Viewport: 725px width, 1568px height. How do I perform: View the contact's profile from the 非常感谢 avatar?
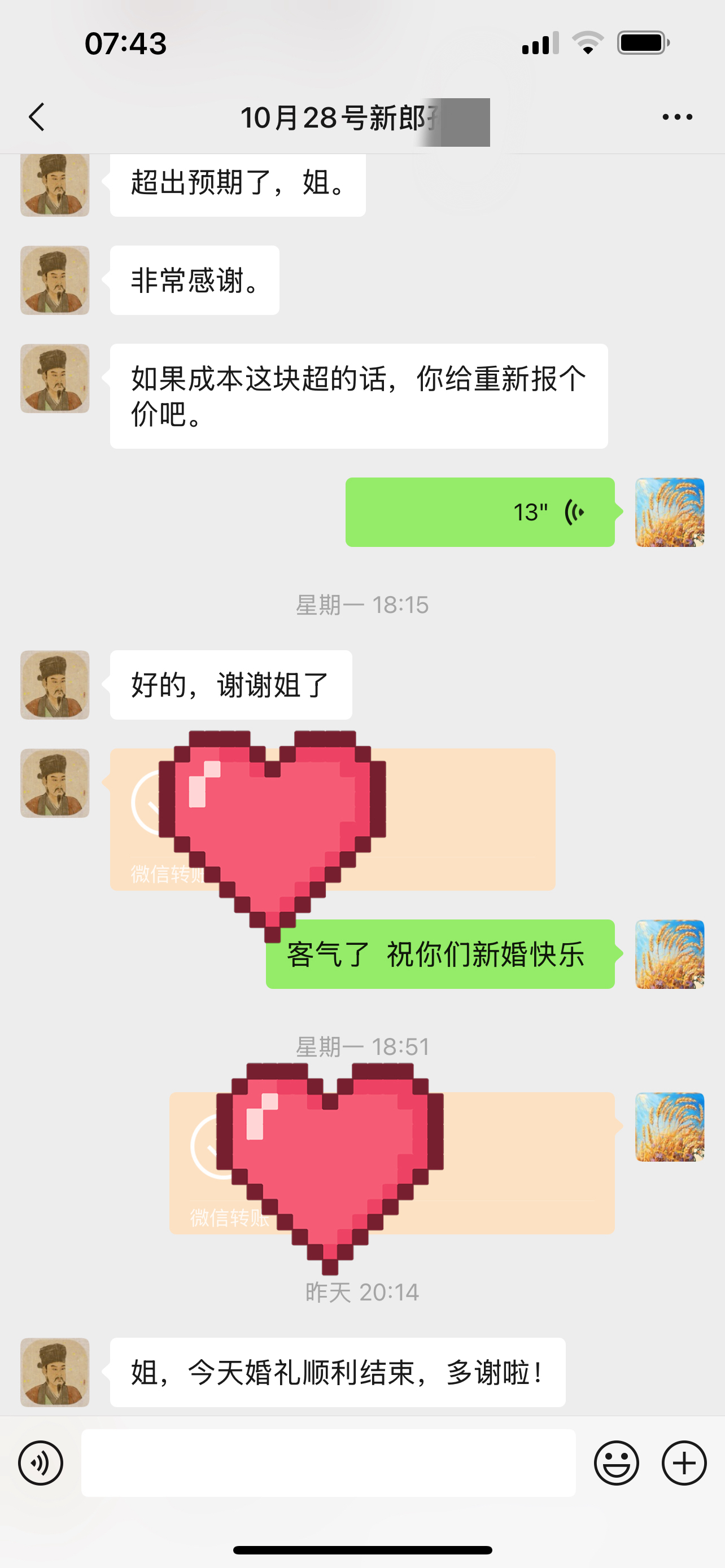tap(55, 280)
